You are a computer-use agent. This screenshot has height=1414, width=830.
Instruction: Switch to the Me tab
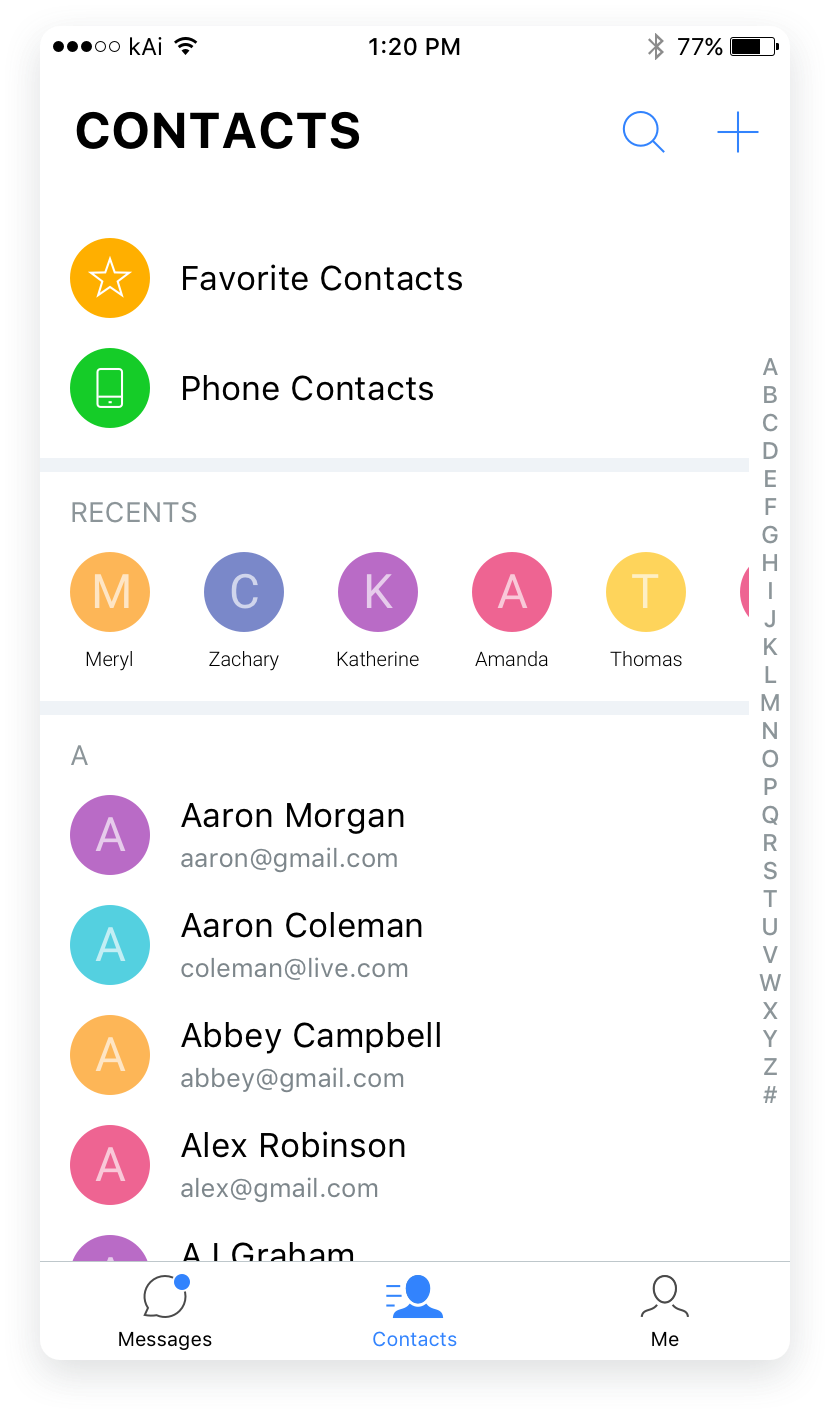[665, 1312]
